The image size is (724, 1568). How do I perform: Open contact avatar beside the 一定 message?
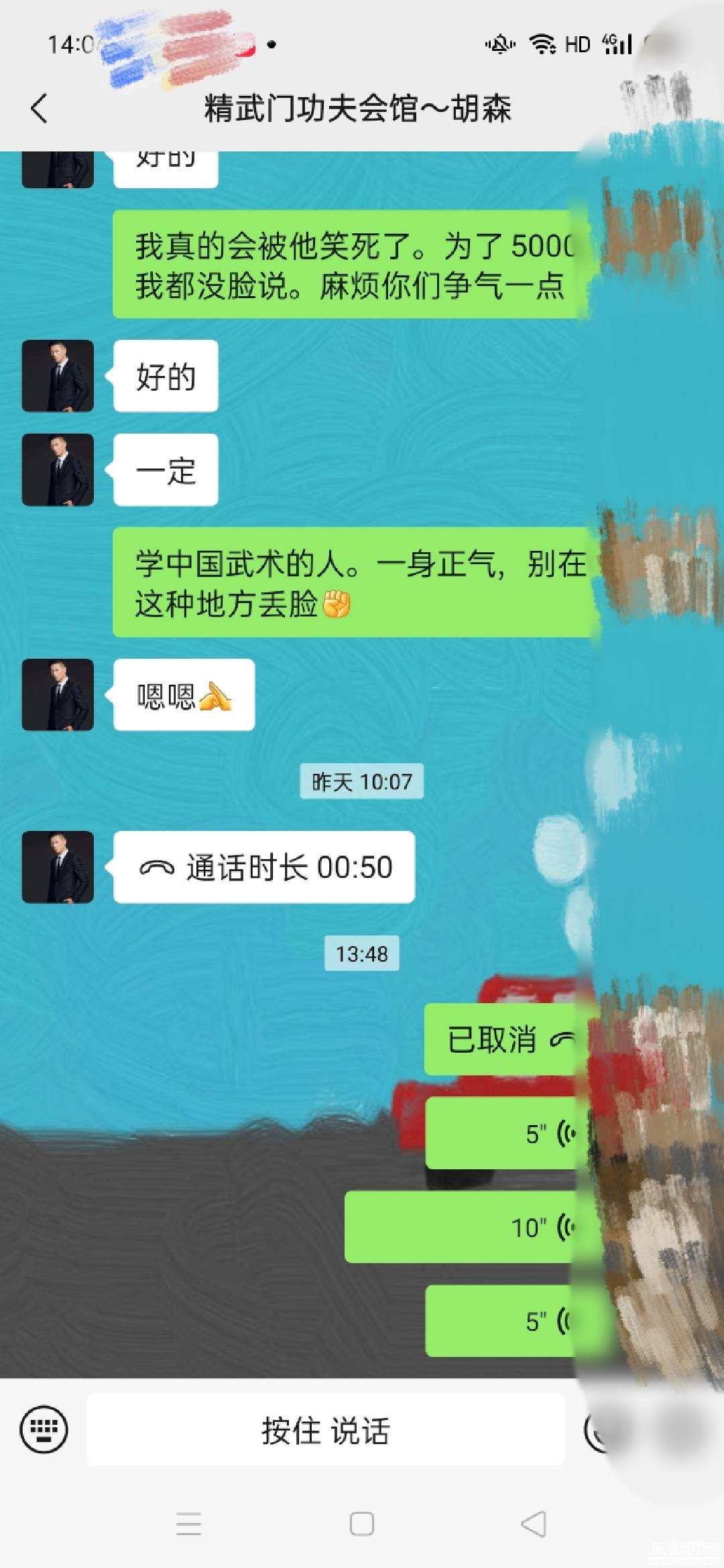[58, 470]
